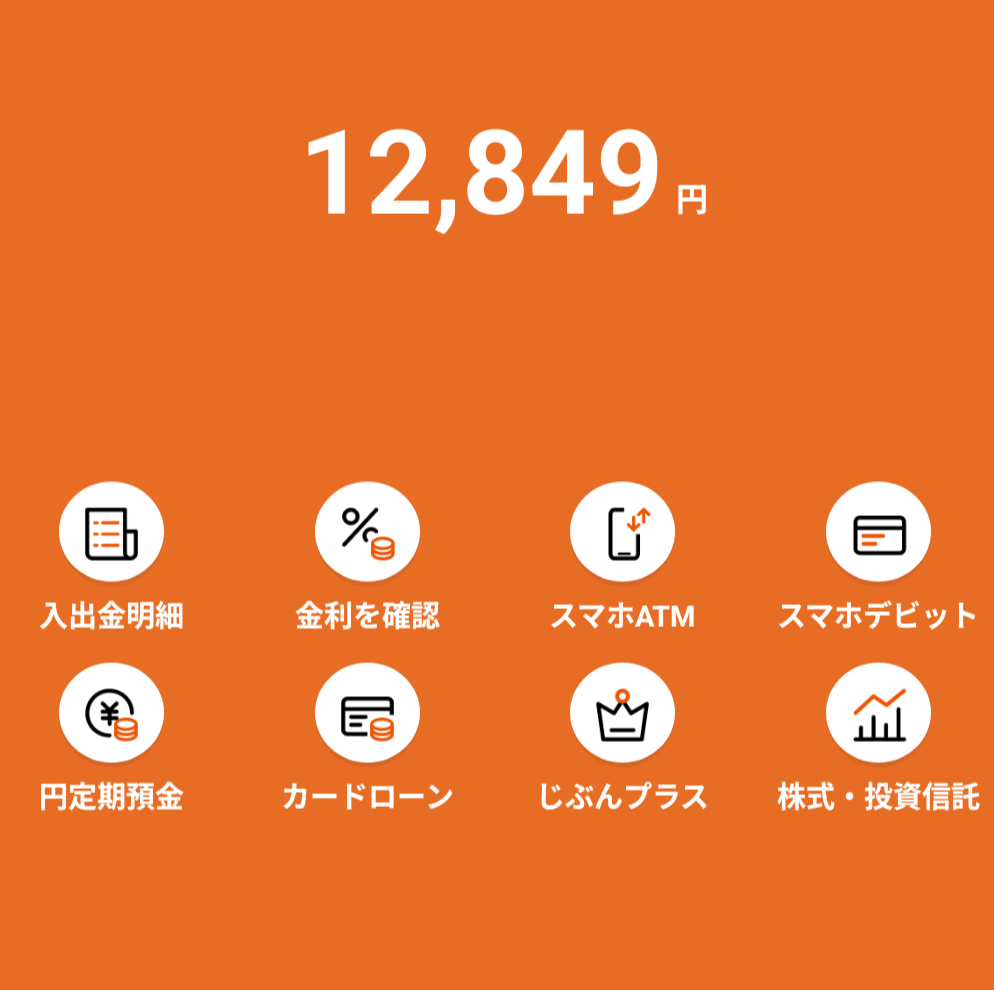
Task: View じぶんプラス rewards
Action: click(x=622, y=713)
